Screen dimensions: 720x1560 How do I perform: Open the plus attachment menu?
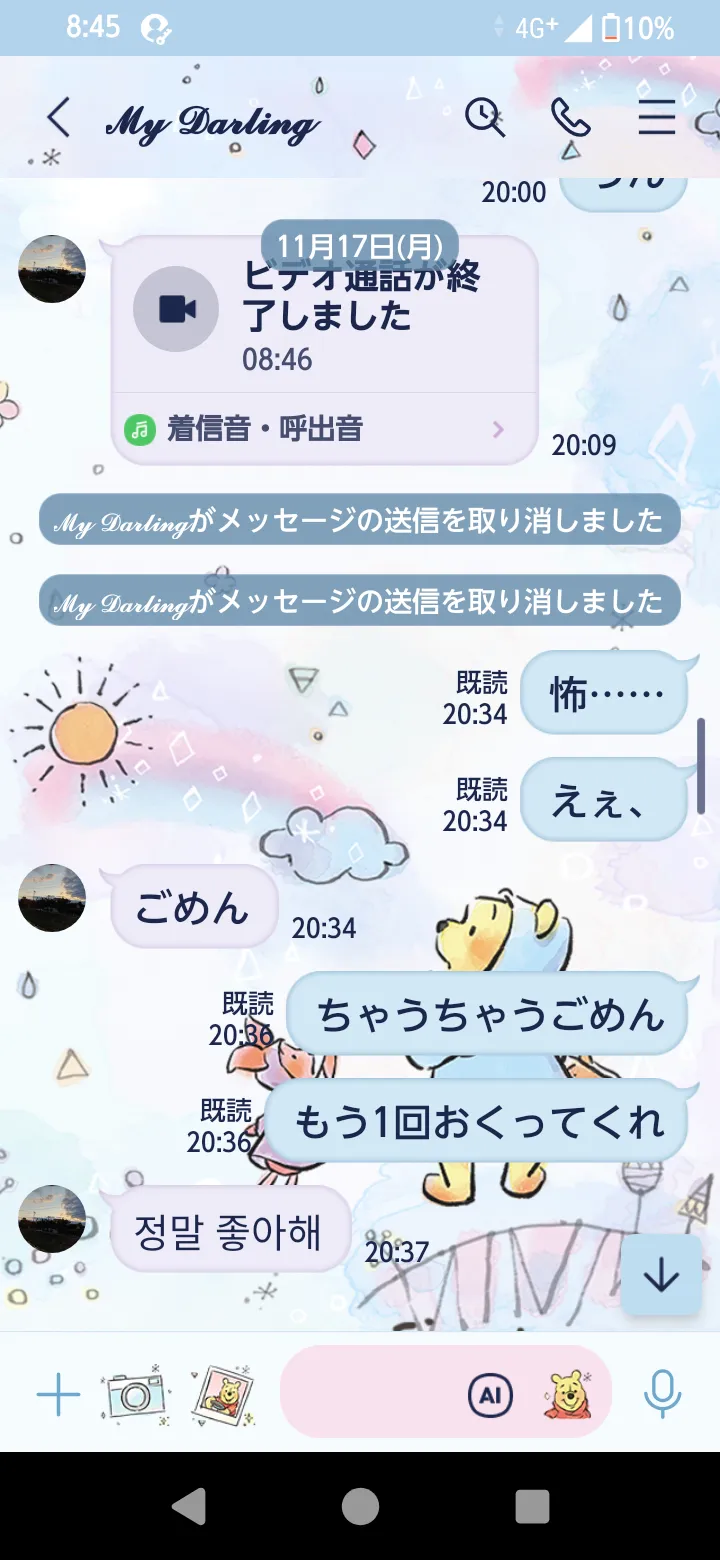click(x=58, y=1393)
